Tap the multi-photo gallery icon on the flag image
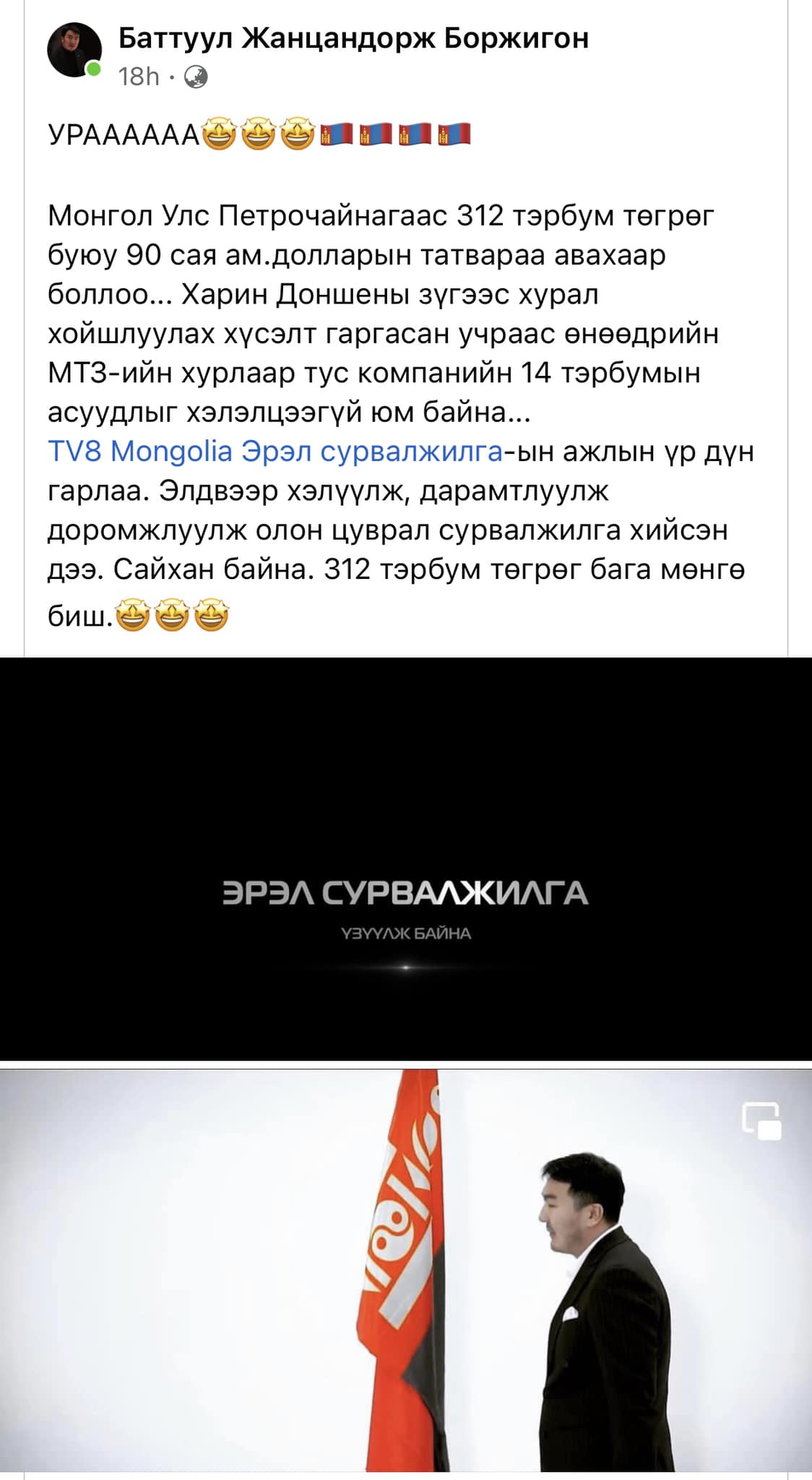The width and height of the screenshot is (812, 1480). [761, 1121]
